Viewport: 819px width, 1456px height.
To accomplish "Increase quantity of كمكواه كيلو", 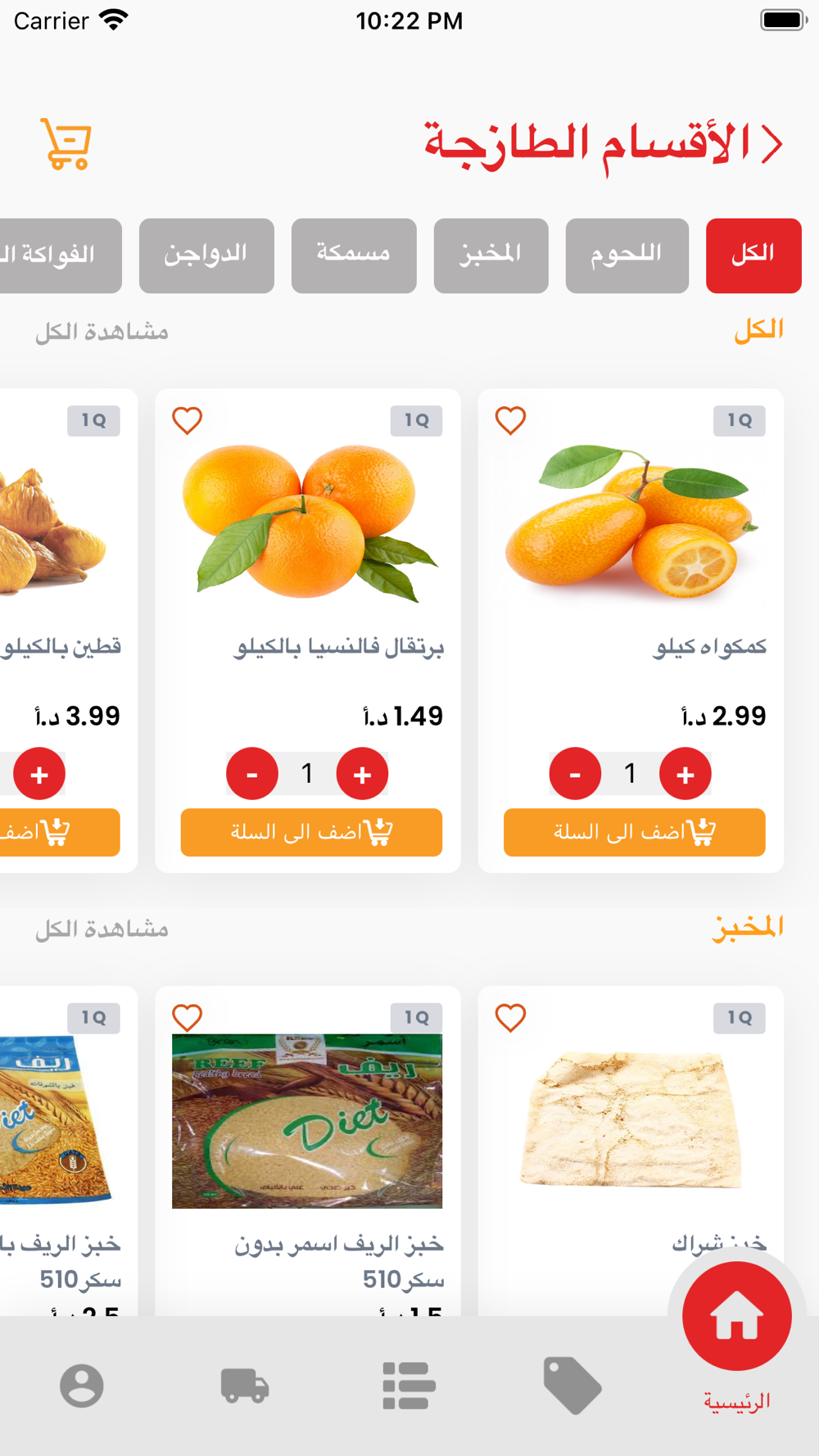I will point(686,774).
